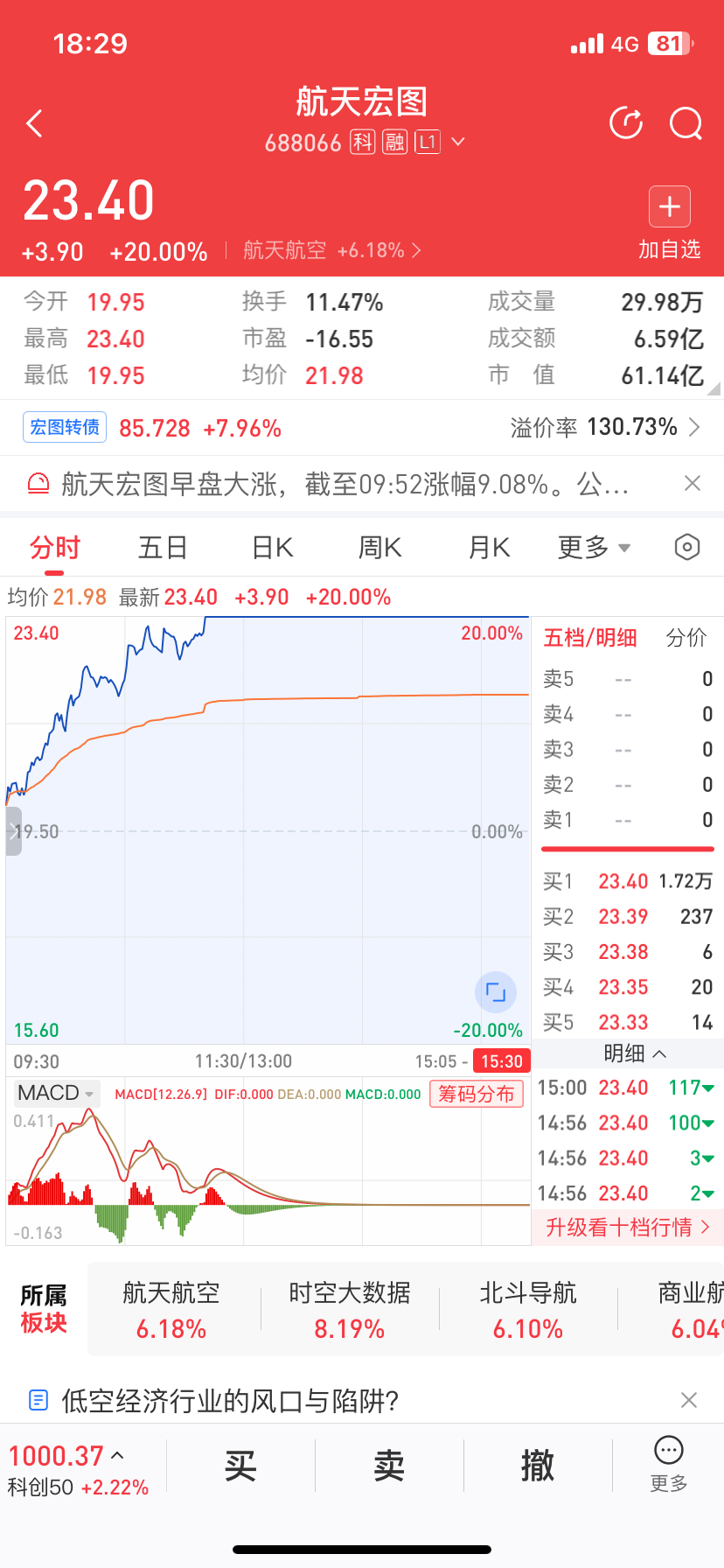Dismiss the 航天宏图早盘大涨 news banner
Viewport: 724px width, 1568px height.
(x=692, y=483)
